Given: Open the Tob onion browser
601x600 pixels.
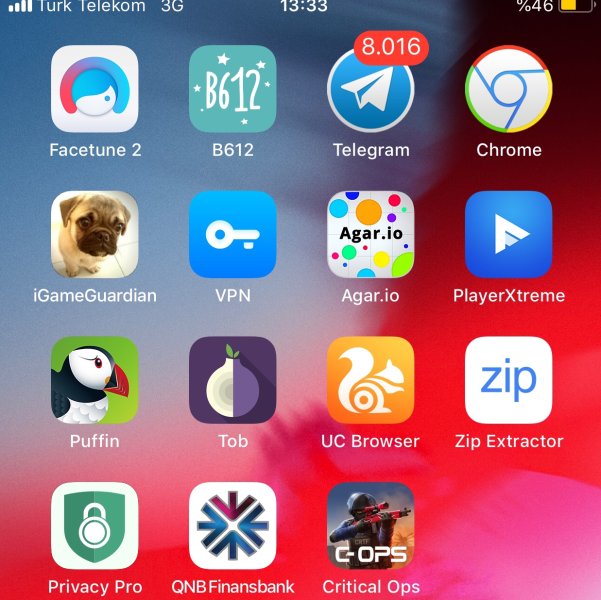Looking at the screenshot, I should point(233,381).
